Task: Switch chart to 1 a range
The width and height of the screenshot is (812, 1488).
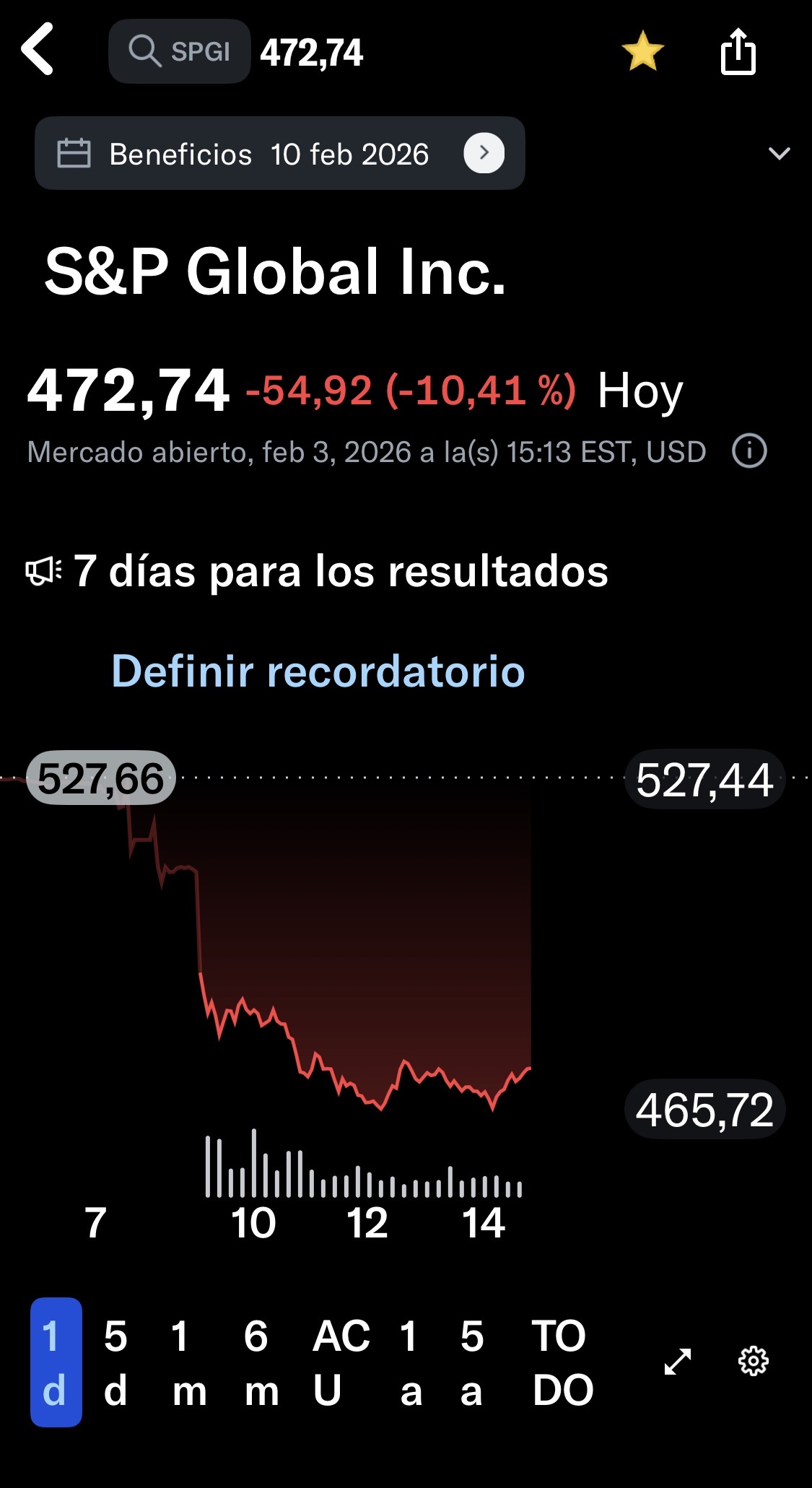Action: (410, 1362)
